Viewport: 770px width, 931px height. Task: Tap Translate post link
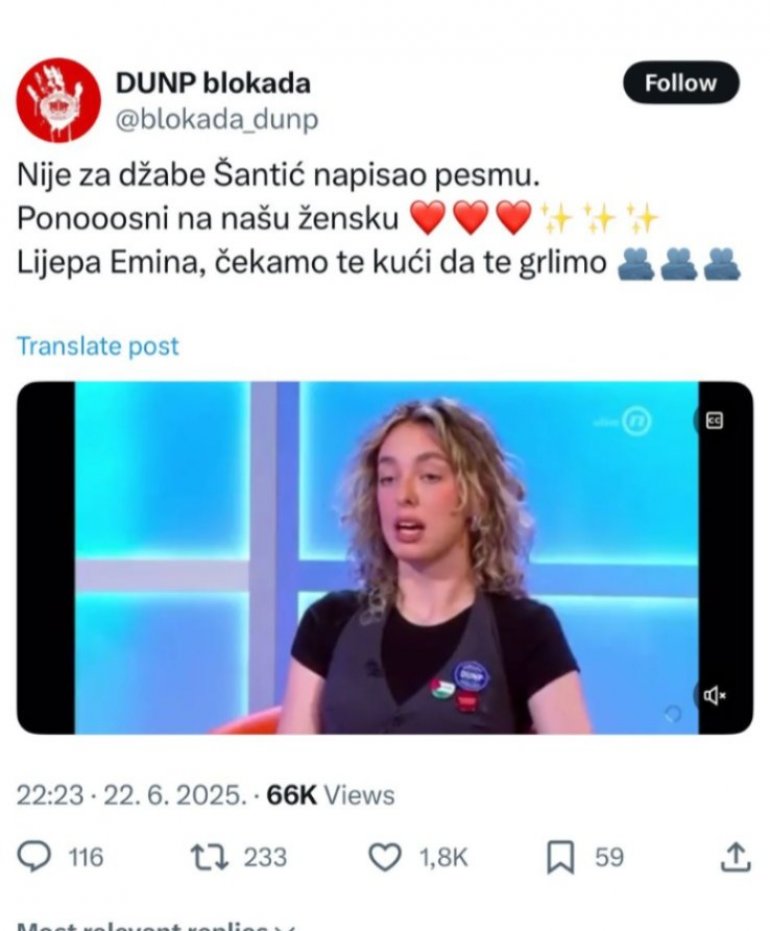point(98,346)
